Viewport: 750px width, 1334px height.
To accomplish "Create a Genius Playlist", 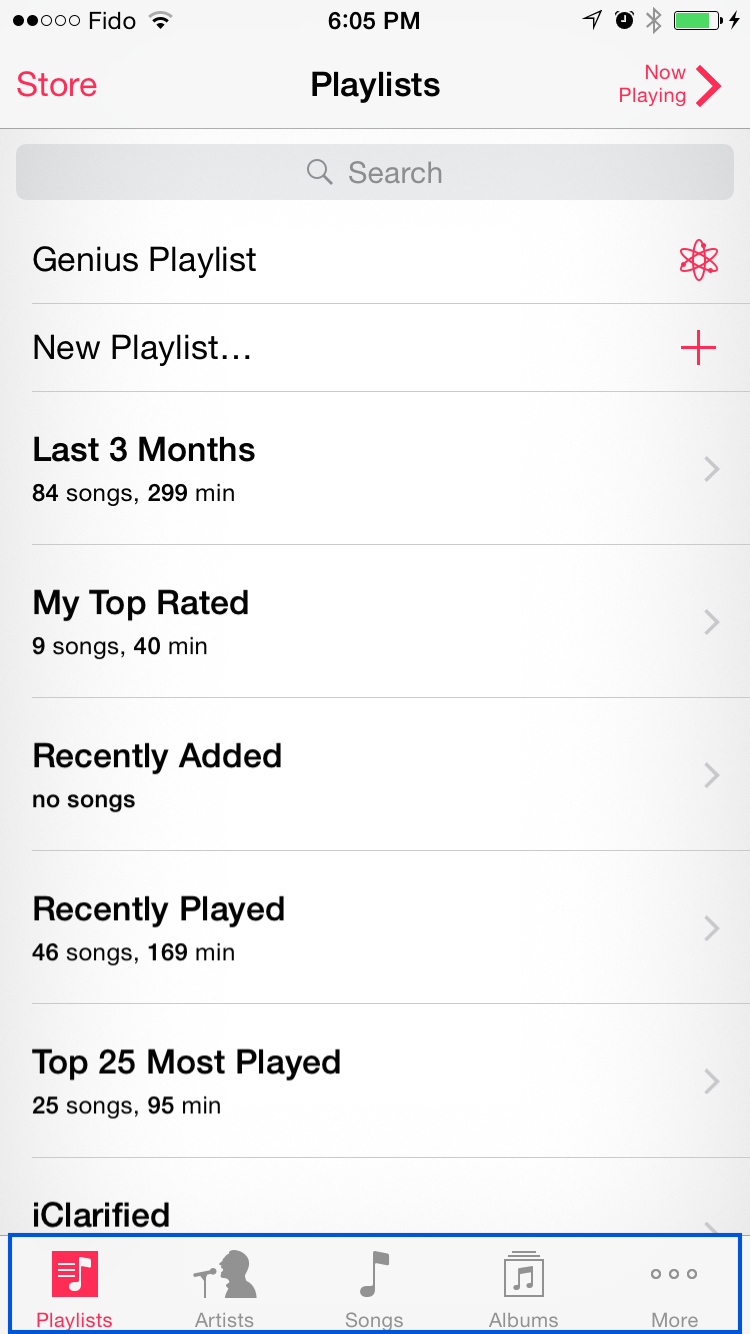I will [375, 260].
